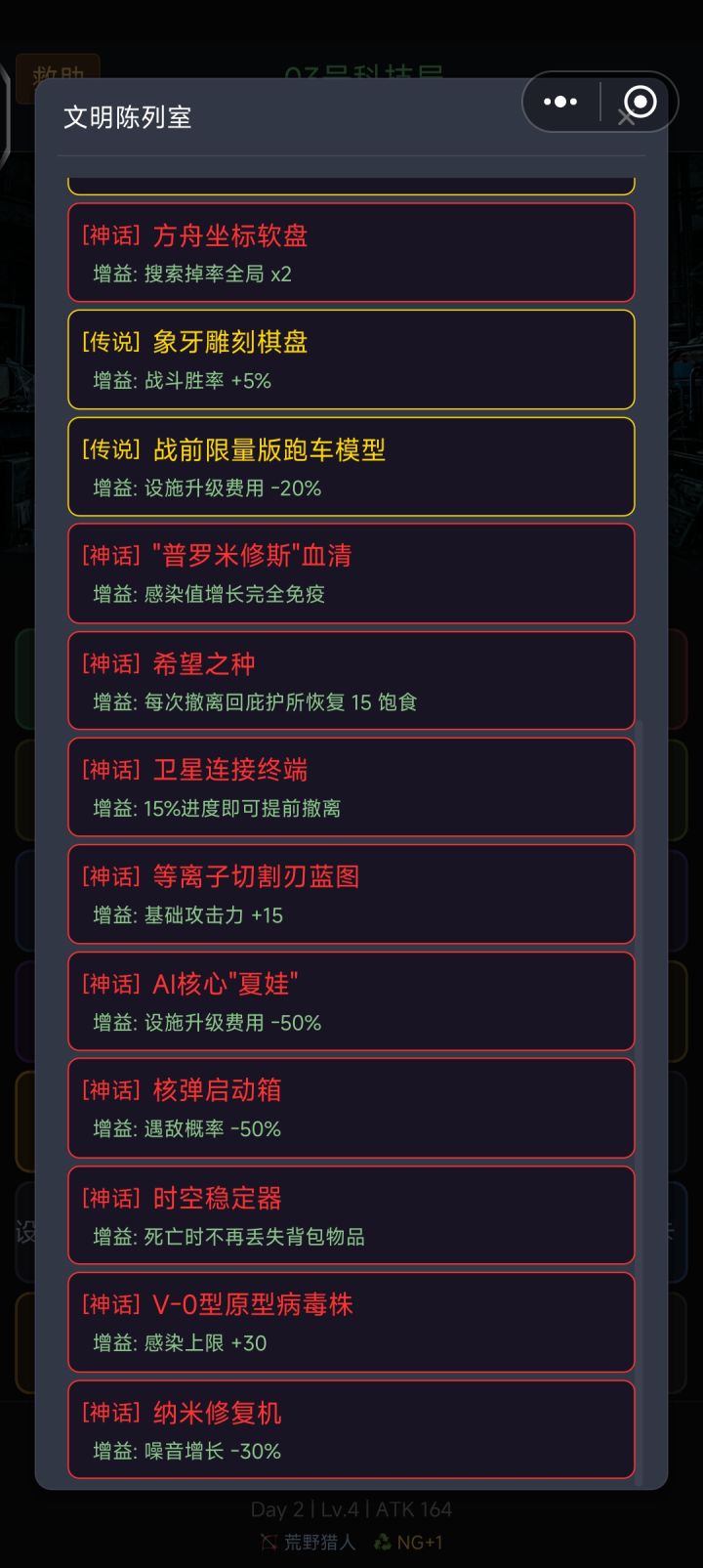The width and height of the screenshot is (703, 1568).
Task: Select the 时空稳定器 card
Action: (350, 1215)
